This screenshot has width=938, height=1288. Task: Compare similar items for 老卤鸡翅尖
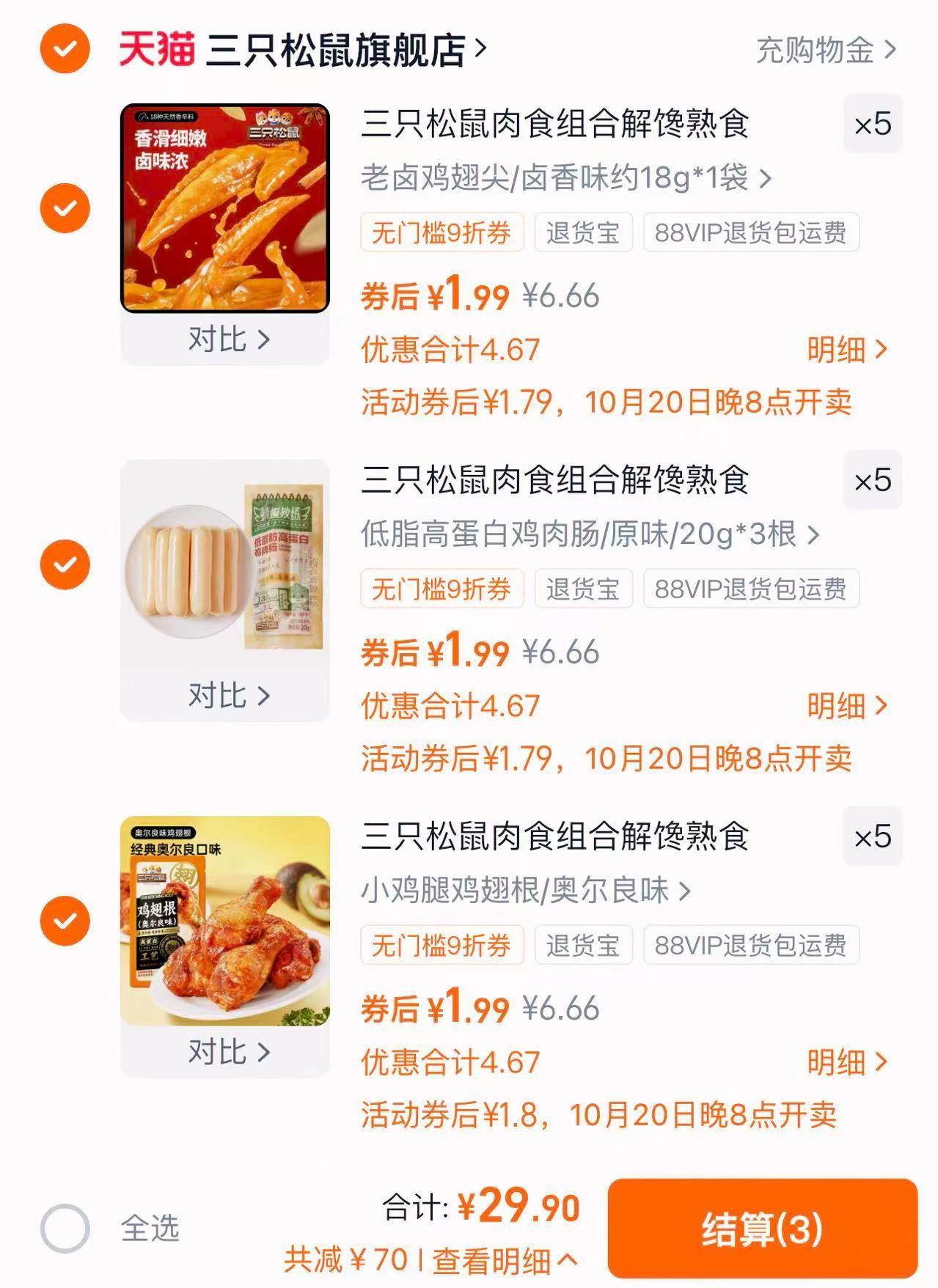[x=228, y=339]
